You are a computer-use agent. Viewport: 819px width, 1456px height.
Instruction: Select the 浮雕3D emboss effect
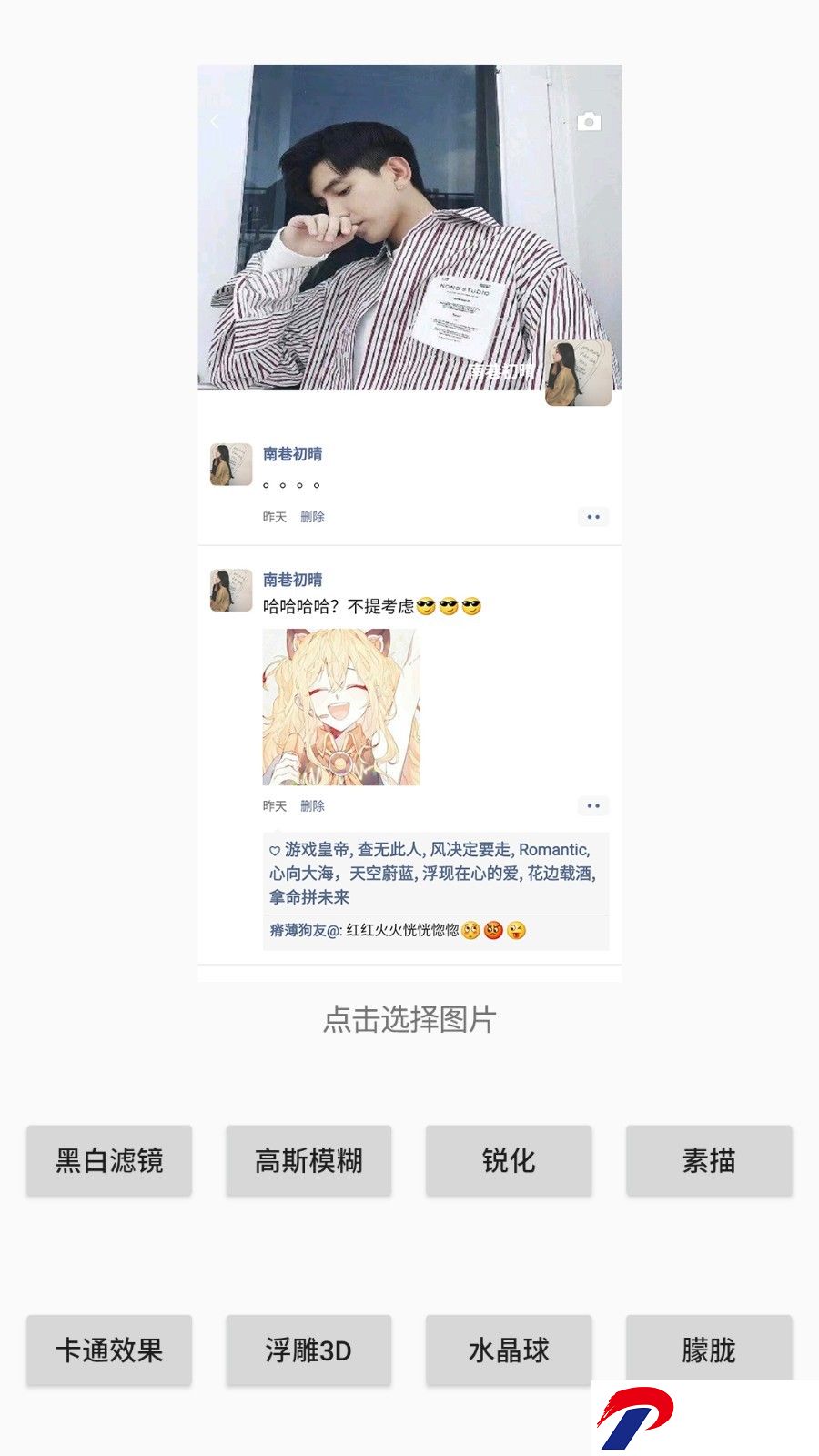tap(308, 1350)
